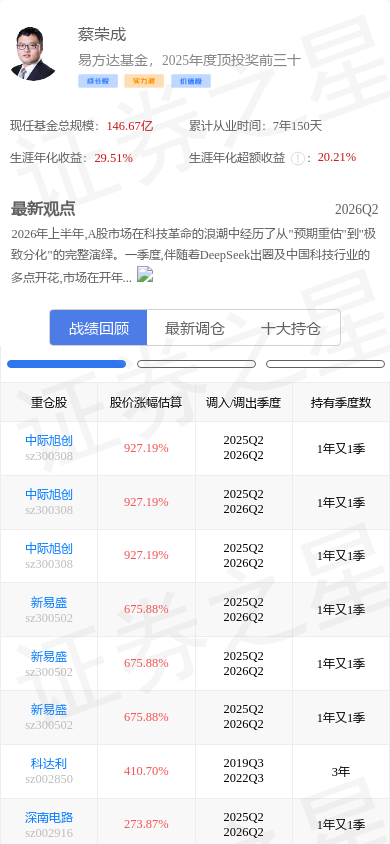Viewport: 390px width, 844px height.
Task: Switch to the 十大持仓 tab
Action: tap(291, 328)
